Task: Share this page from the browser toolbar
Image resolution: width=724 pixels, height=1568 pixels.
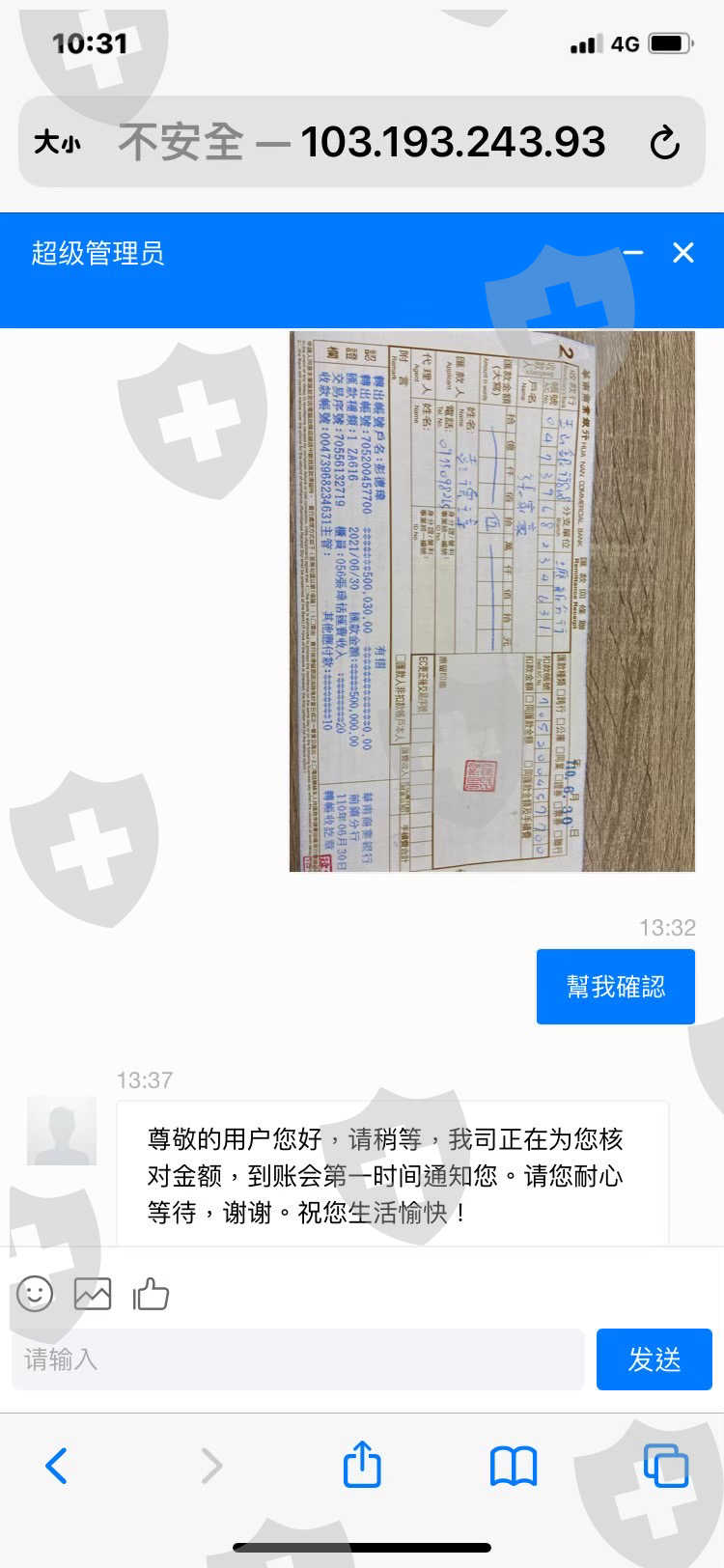Action: pyautogui.click(x=362, y=1464)
